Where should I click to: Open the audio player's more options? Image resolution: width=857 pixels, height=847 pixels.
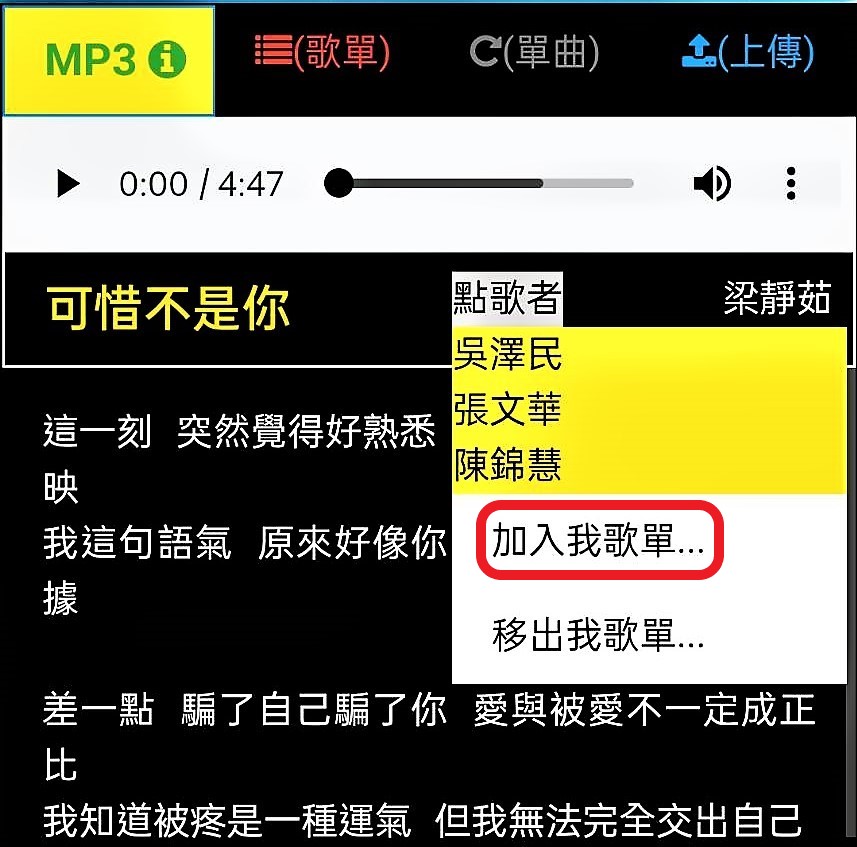[x=791, y=184]
